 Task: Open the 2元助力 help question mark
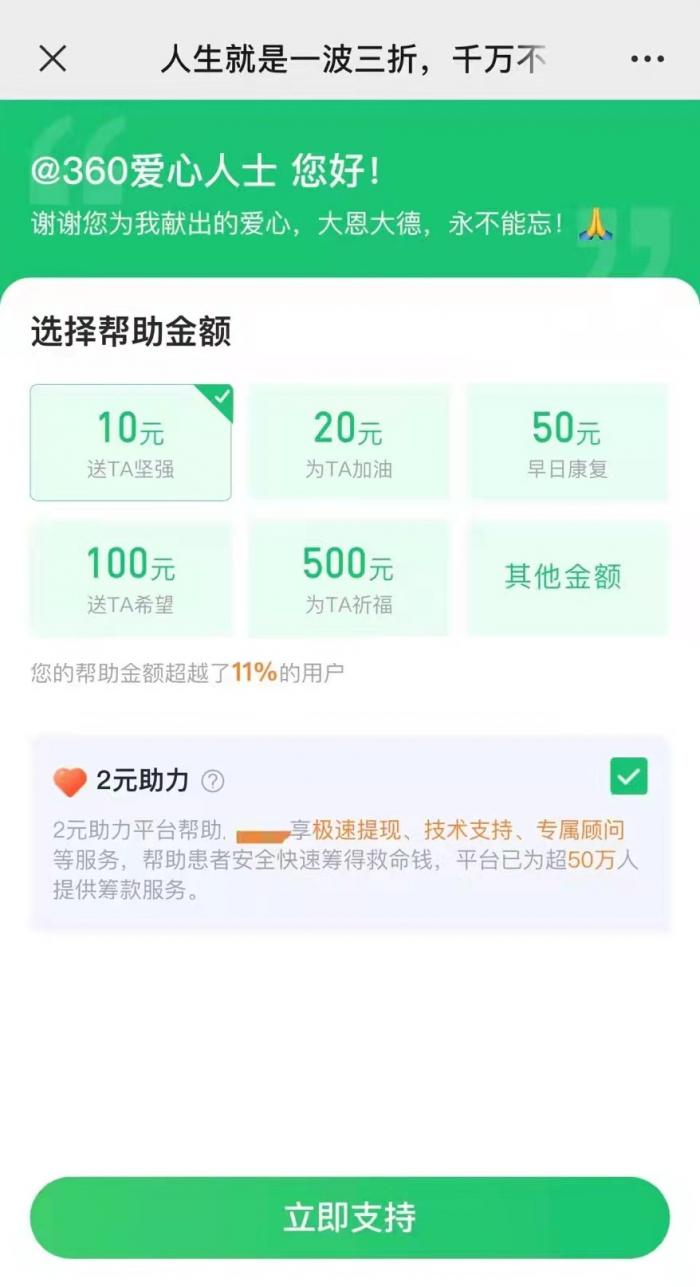[213, 782]
